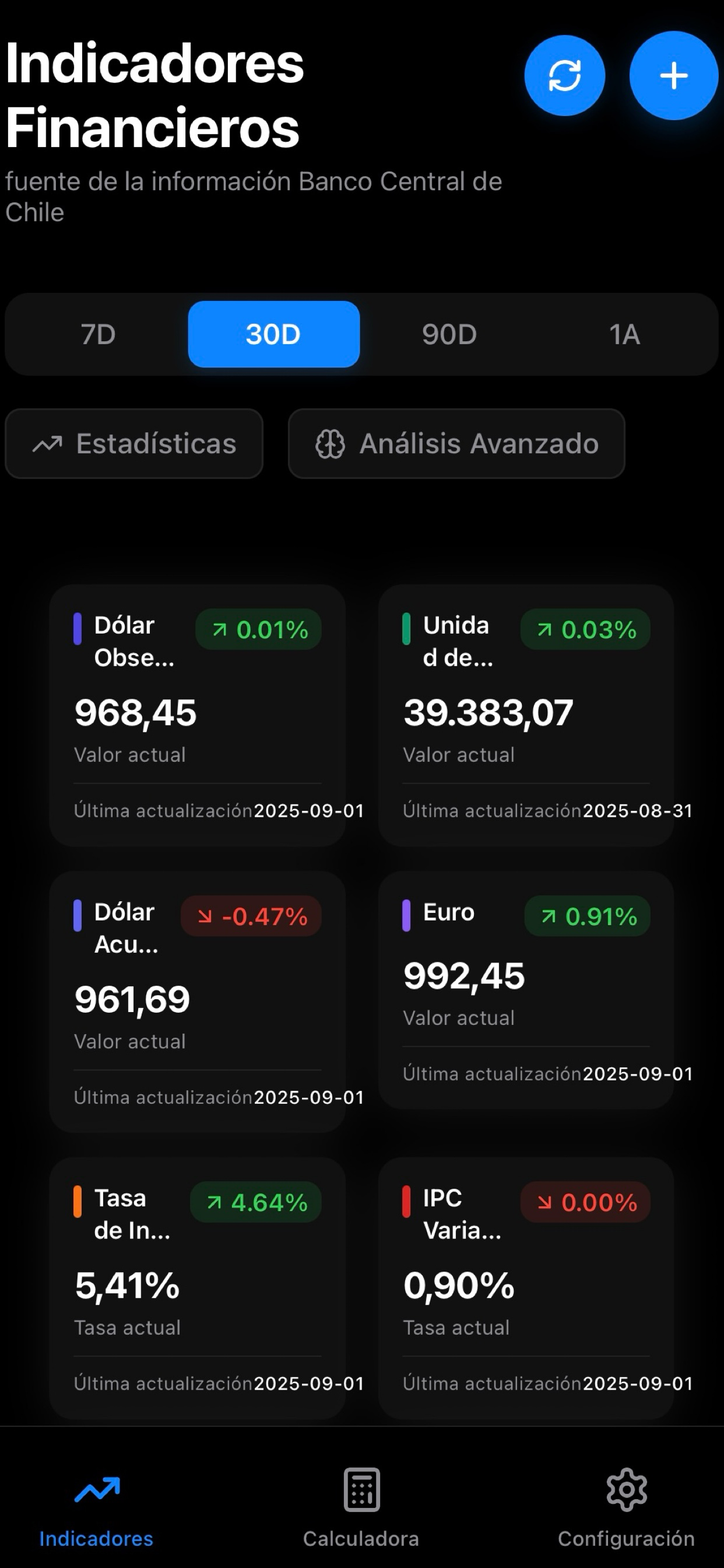Image resolution: width=724 pixels, height=1568 pixels.
Task: Open the Dólar Acuerdo card
Action: pyautogui.click(x=198, y=1002)
